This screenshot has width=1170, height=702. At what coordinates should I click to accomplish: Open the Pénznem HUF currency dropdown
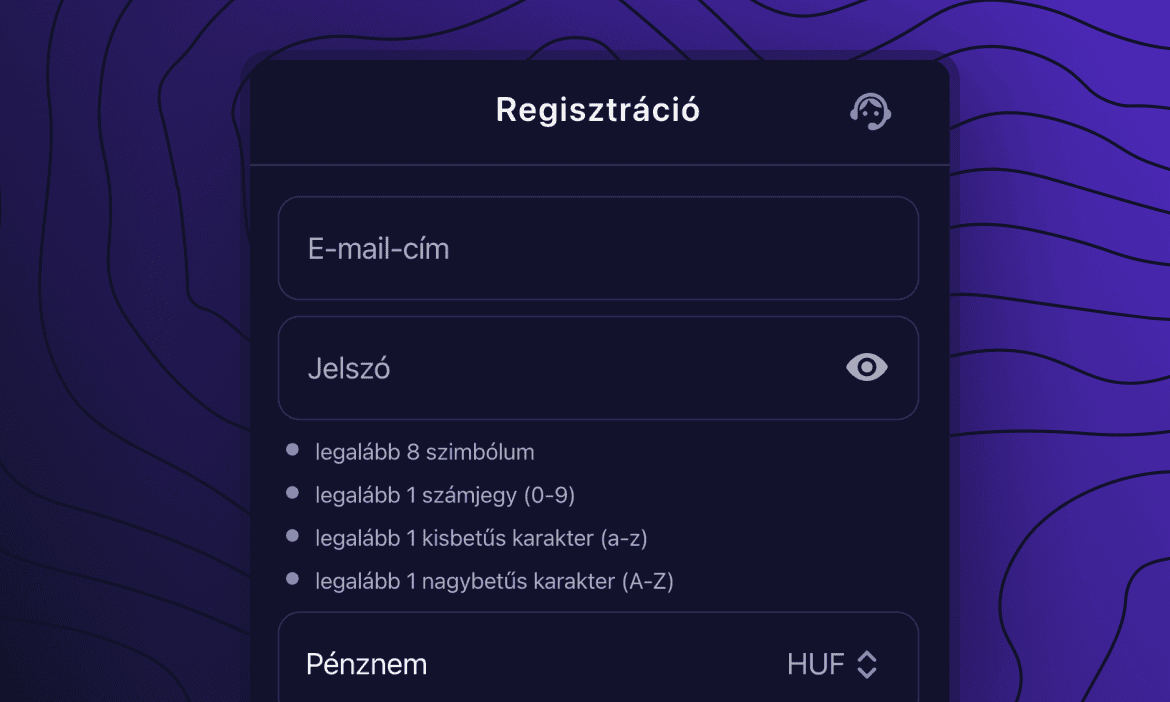[x=831, y=664]
